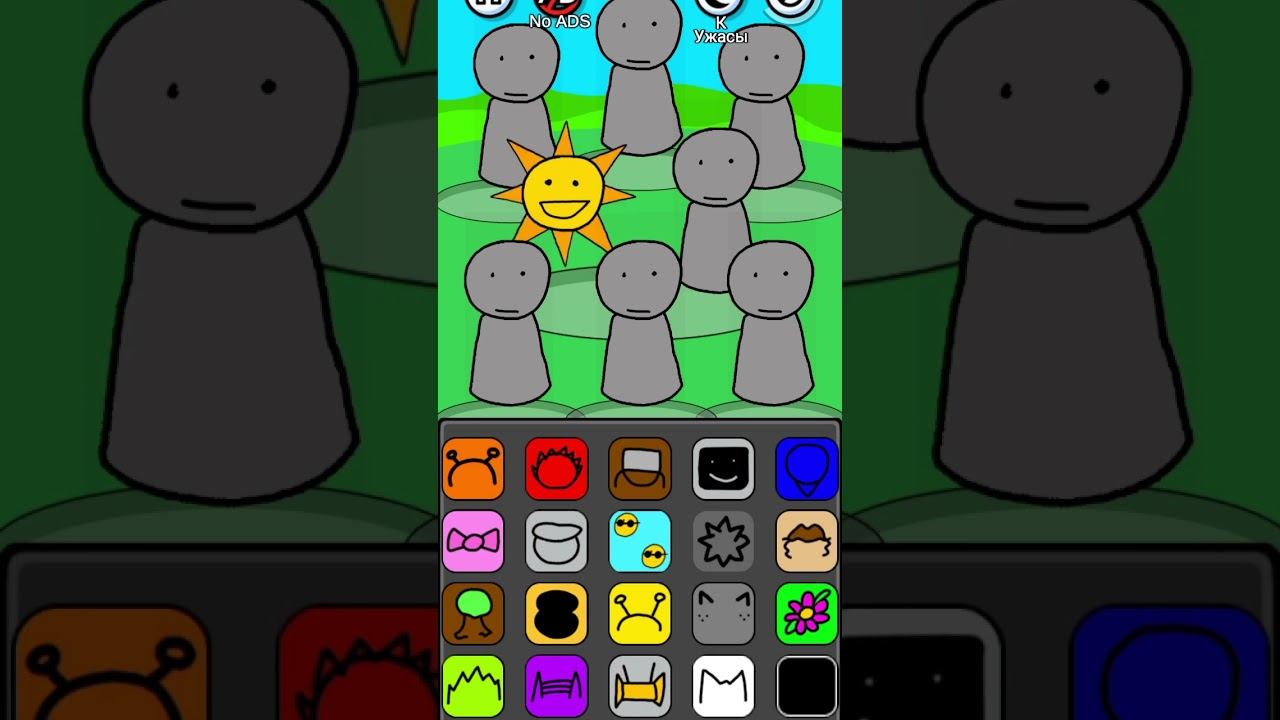Select the gray spiky star icon

coord(723,541)
